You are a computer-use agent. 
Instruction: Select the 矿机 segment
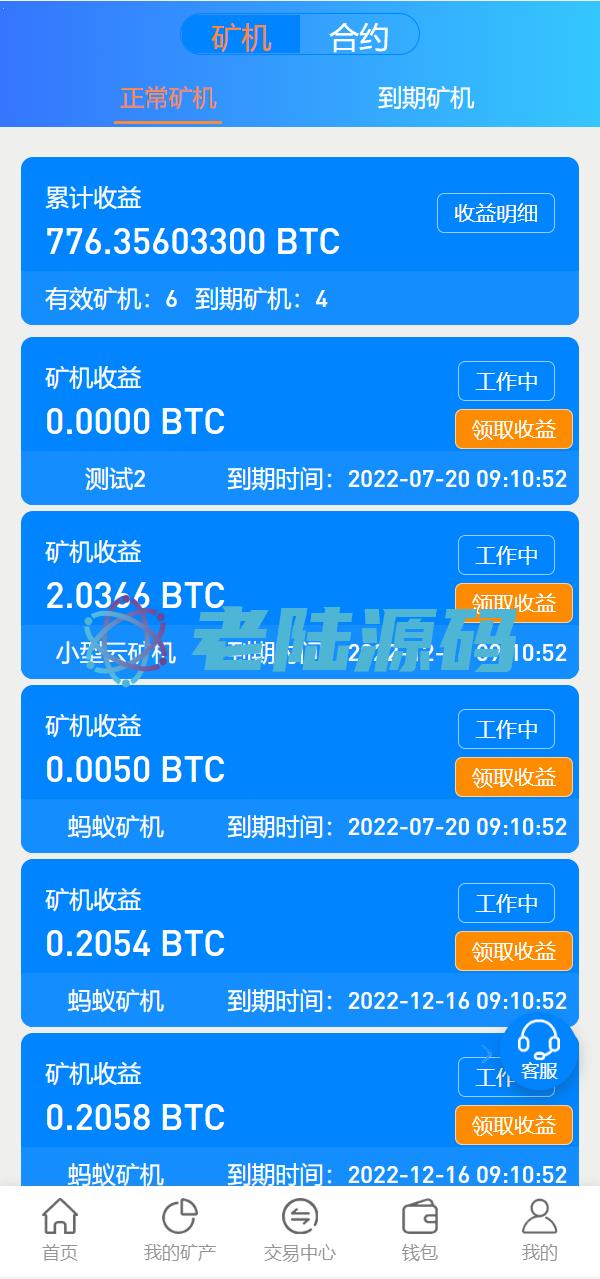(x=241, y=37)
